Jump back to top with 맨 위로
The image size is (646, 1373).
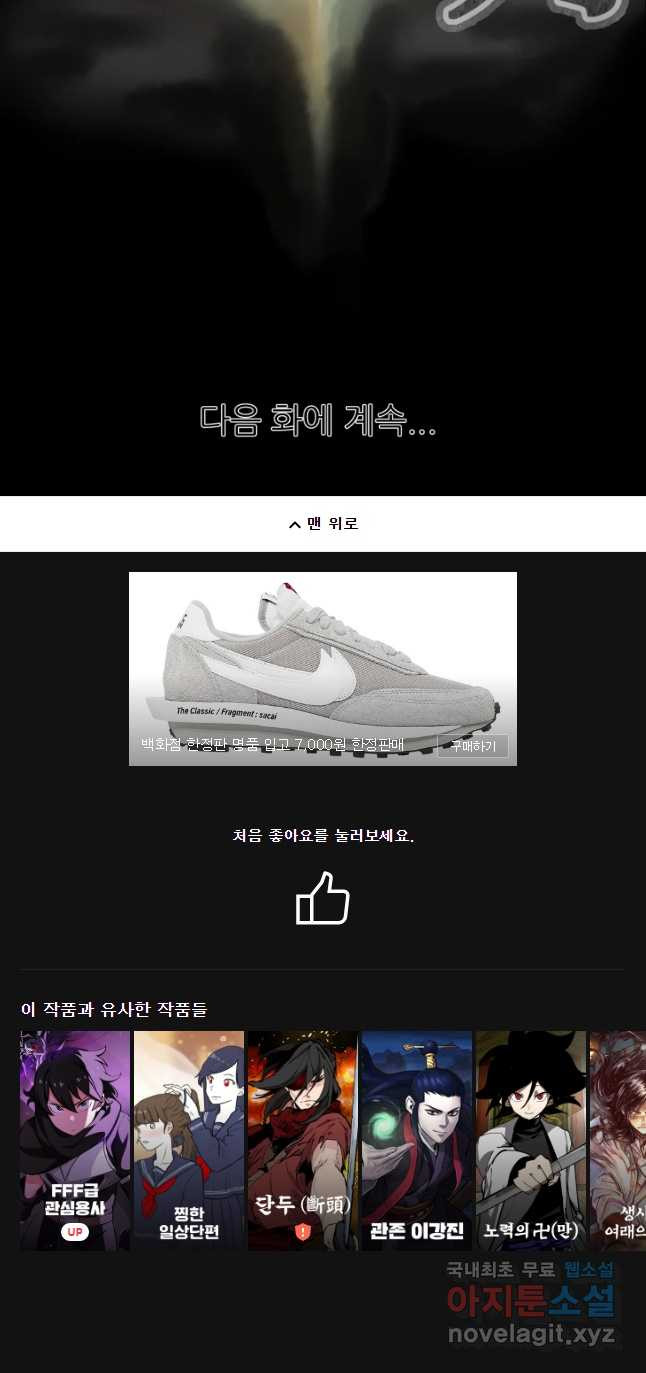tap(323, 524)
